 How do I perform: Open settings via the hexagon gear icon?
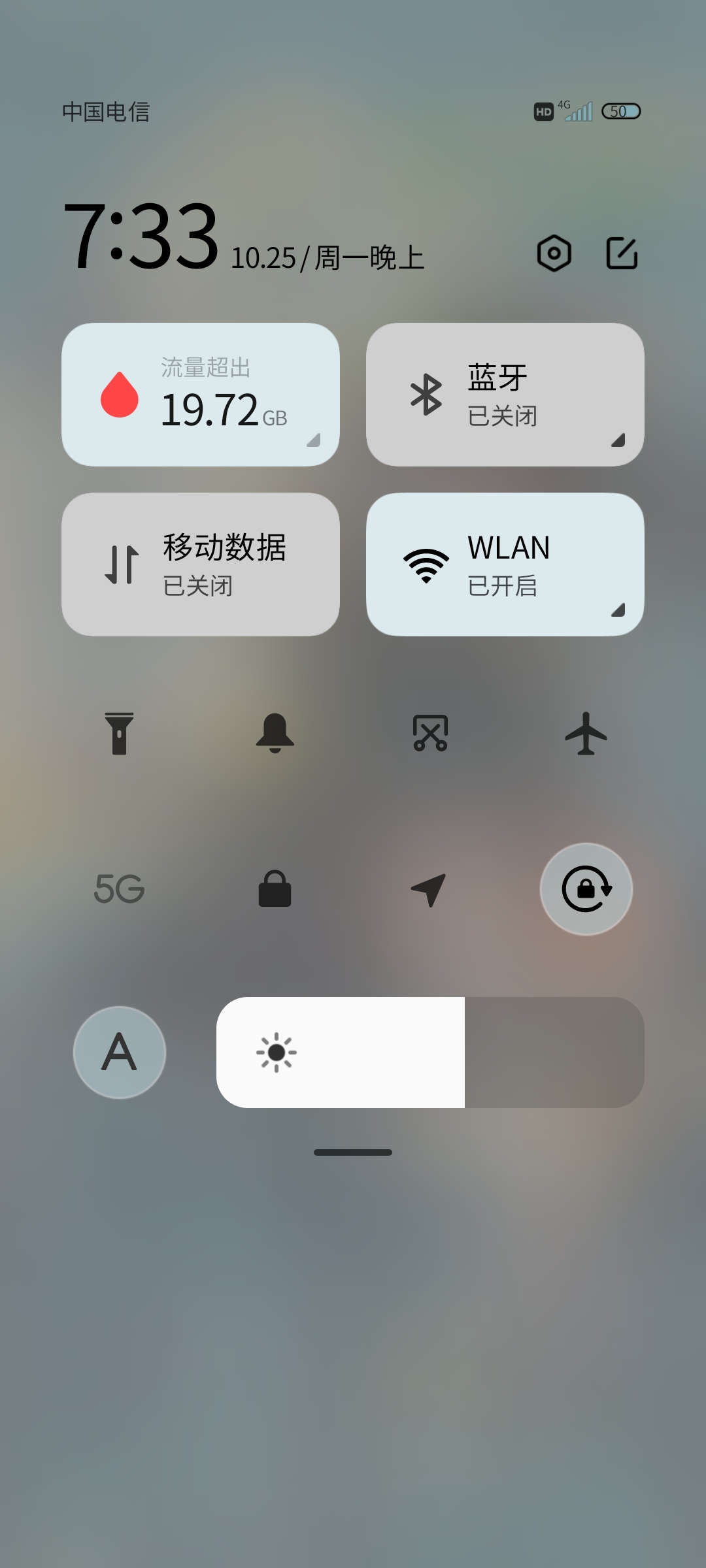(x=554, y=253)
